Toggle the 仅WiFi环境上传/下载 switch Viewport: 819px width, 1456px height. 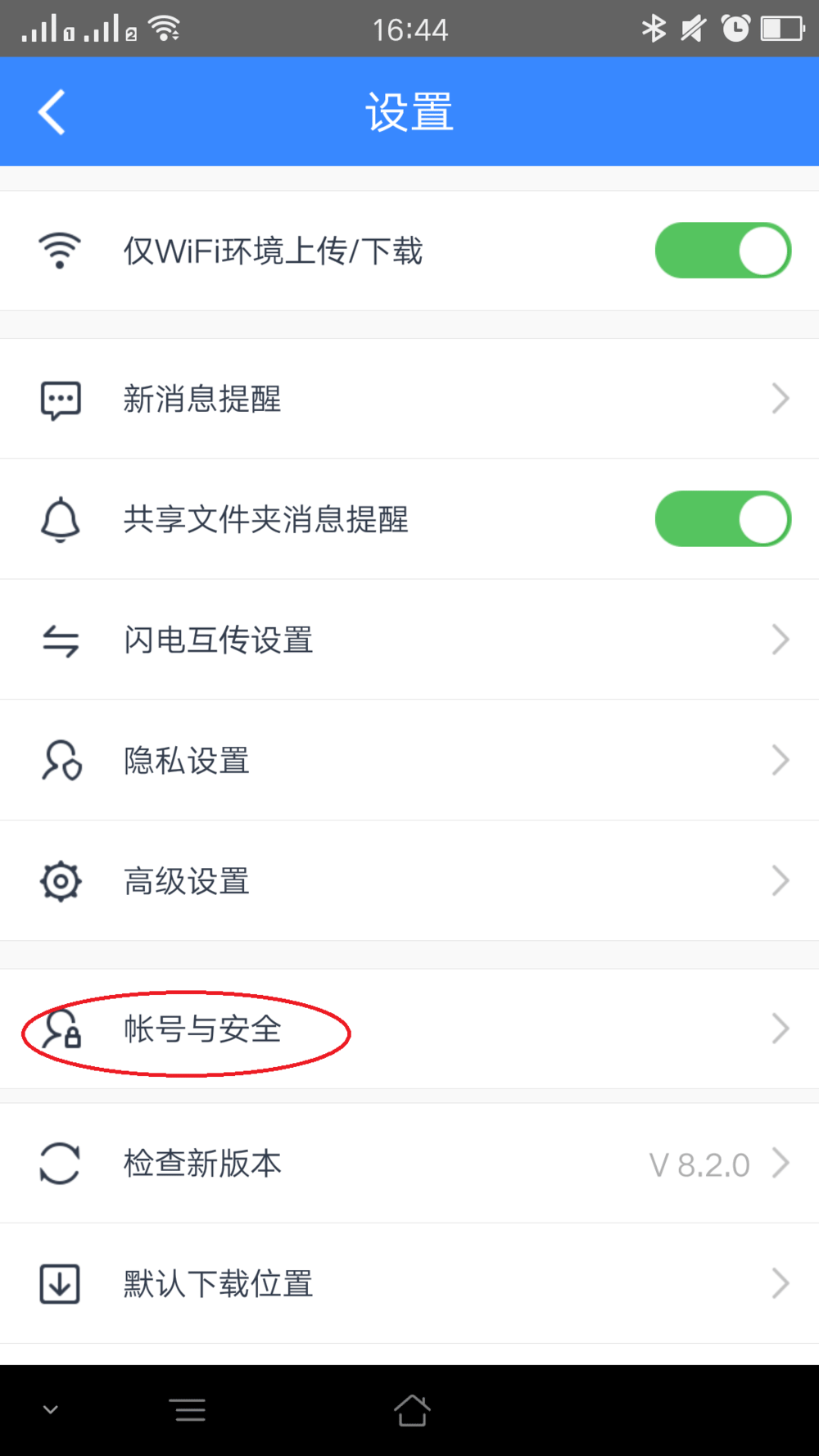click(x=722, y=251)
